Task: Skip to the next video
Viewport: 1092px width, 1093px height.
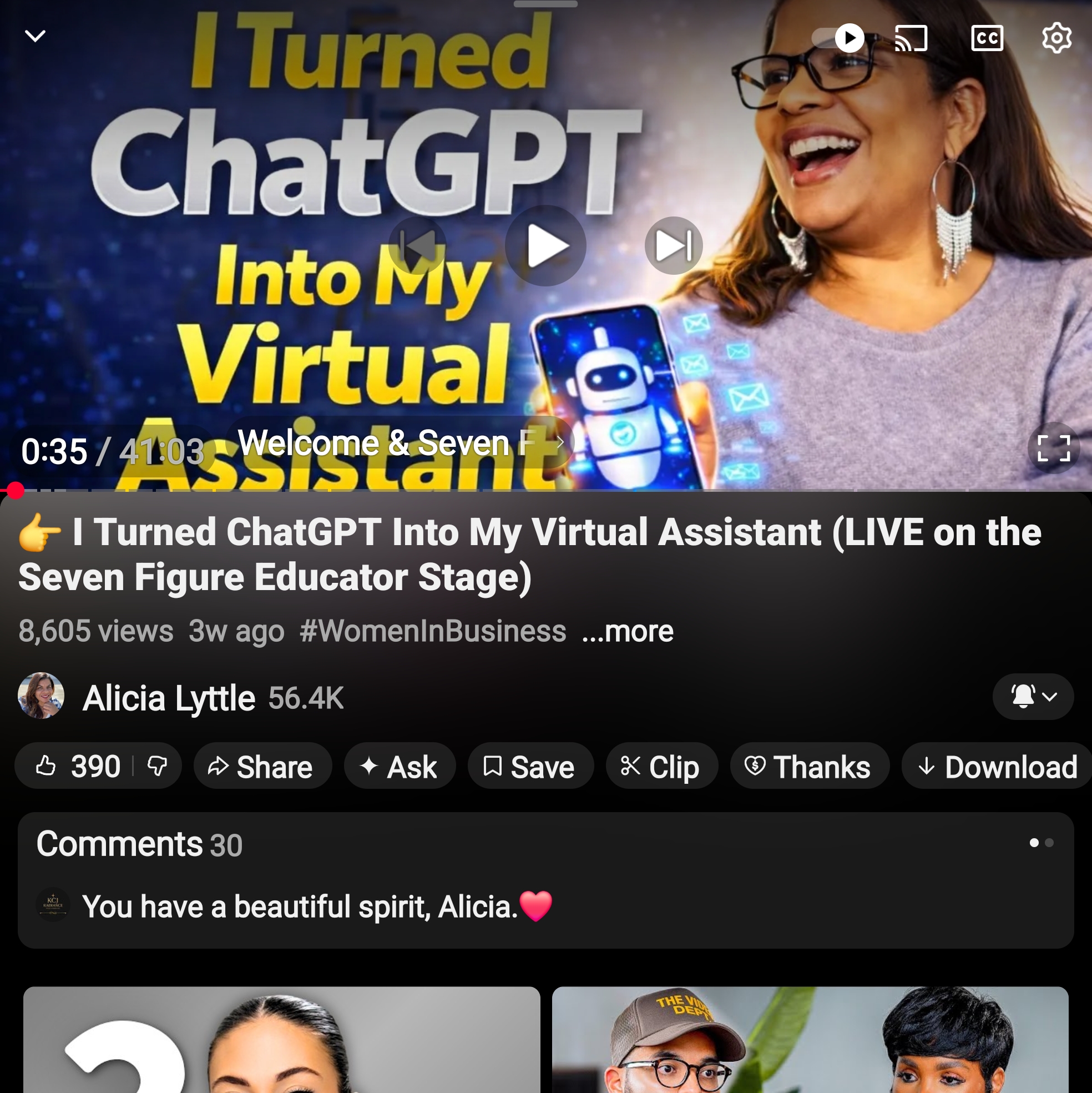Action: [673, 245]
